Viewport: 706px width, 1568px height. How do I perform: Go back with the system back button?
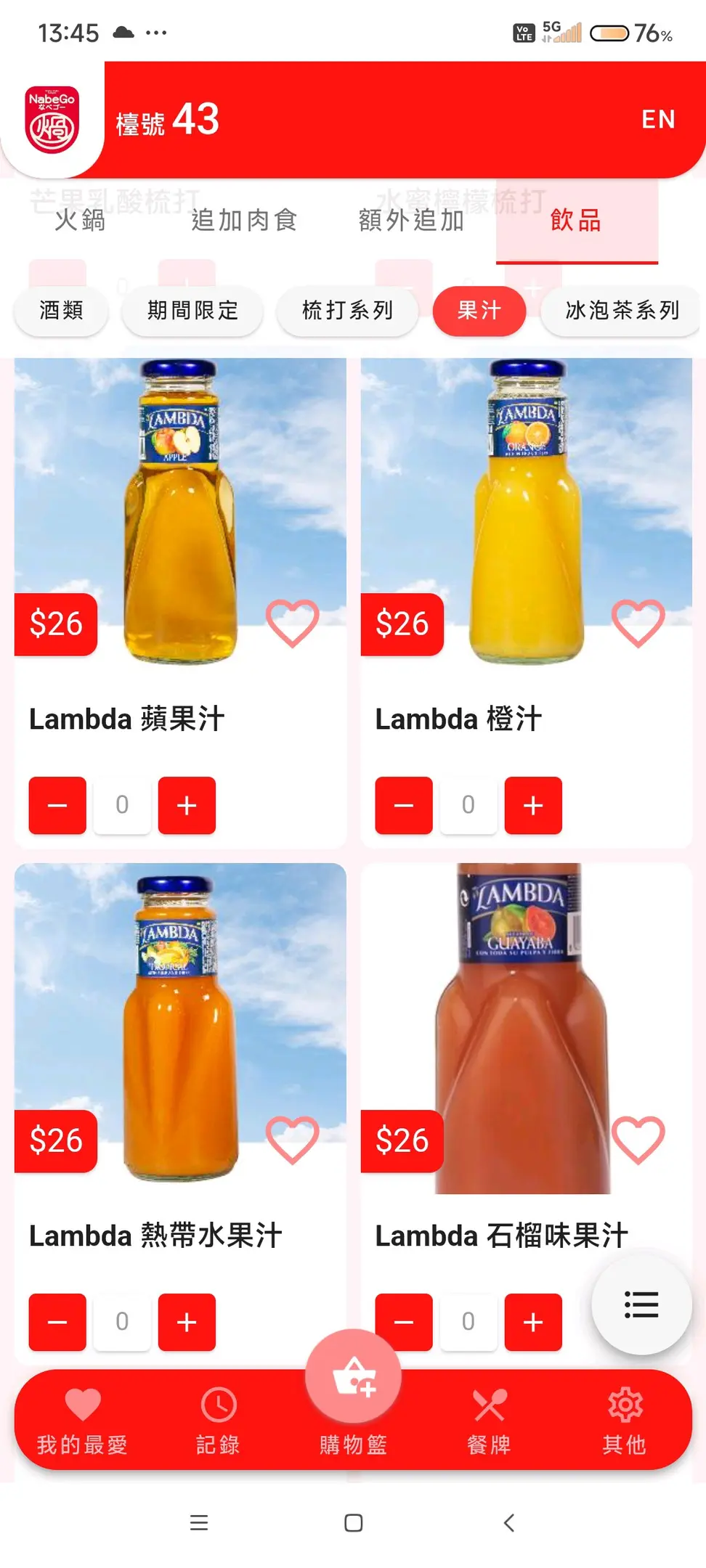(508, 1522)
